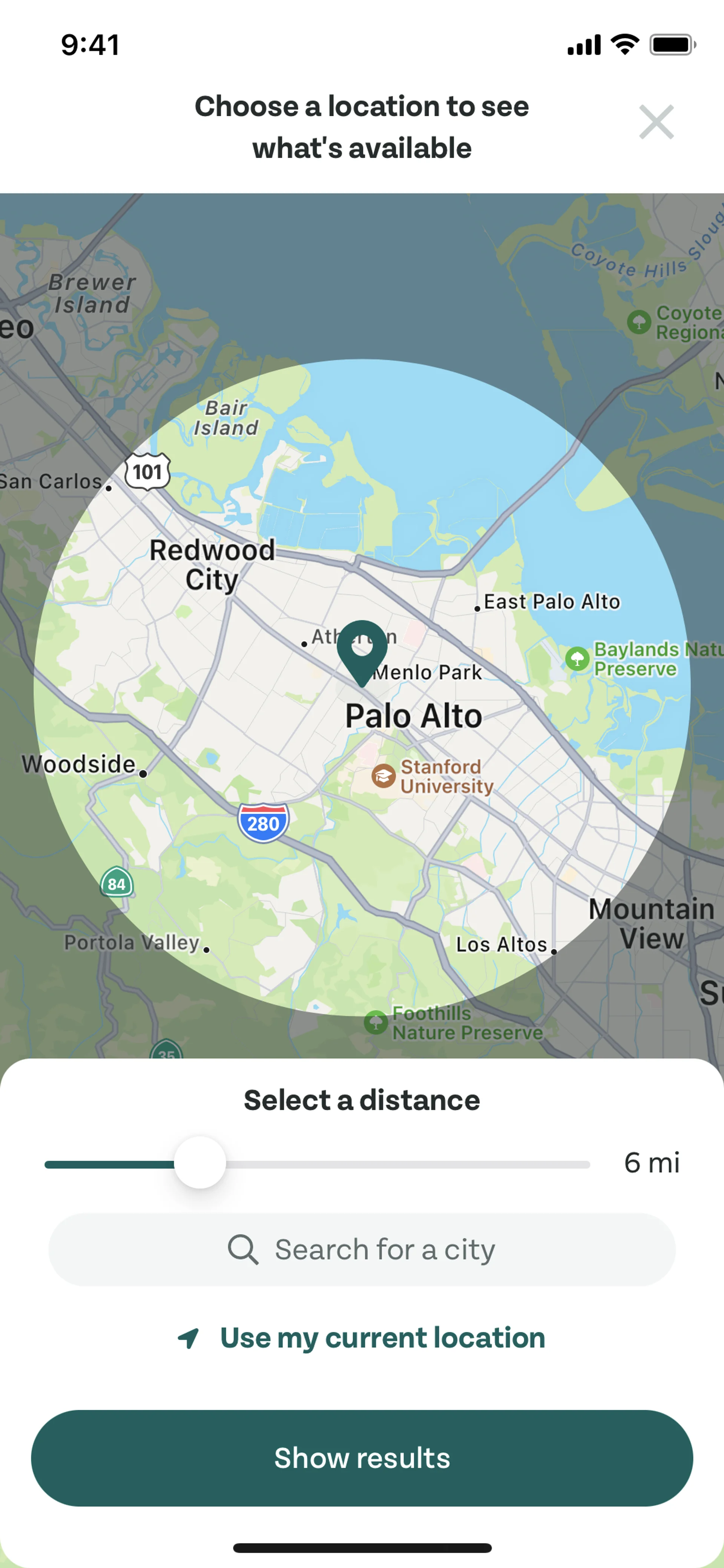Tap the distance slider handle
724x1568 pixels.
click(x=200, y=1163)
